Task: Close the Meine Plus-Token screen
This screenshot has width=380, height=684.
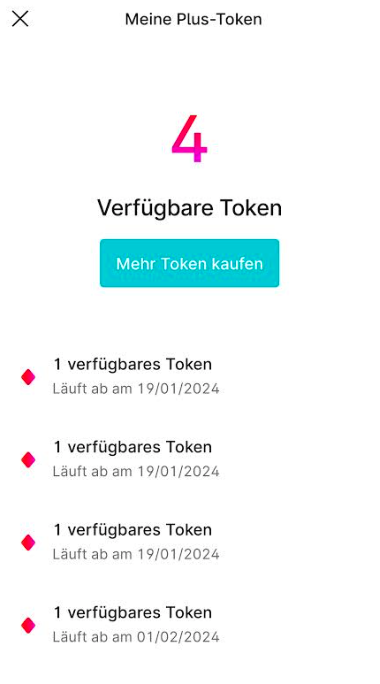Action: 20,19
